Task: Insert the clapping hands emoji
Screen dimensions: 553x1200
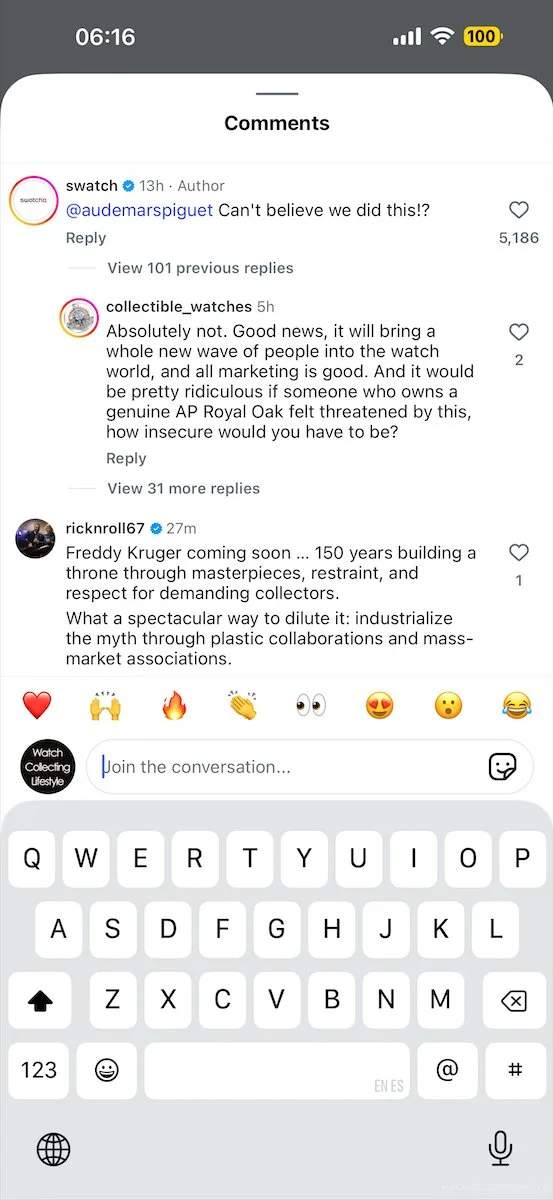Action: [x=242, y=706]
